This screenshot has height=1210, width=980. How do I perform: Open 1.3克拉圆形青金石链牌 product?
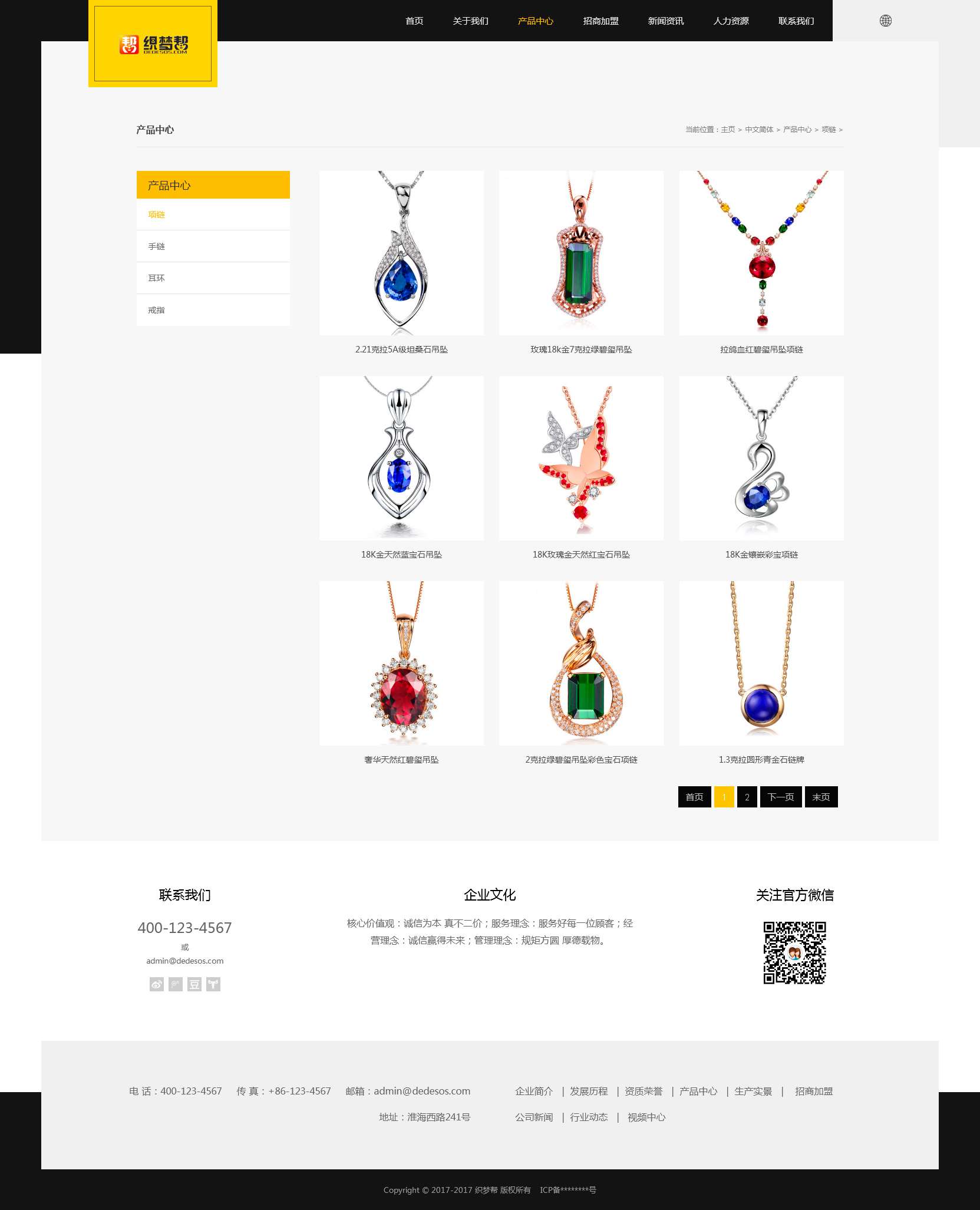coord(761,663)
